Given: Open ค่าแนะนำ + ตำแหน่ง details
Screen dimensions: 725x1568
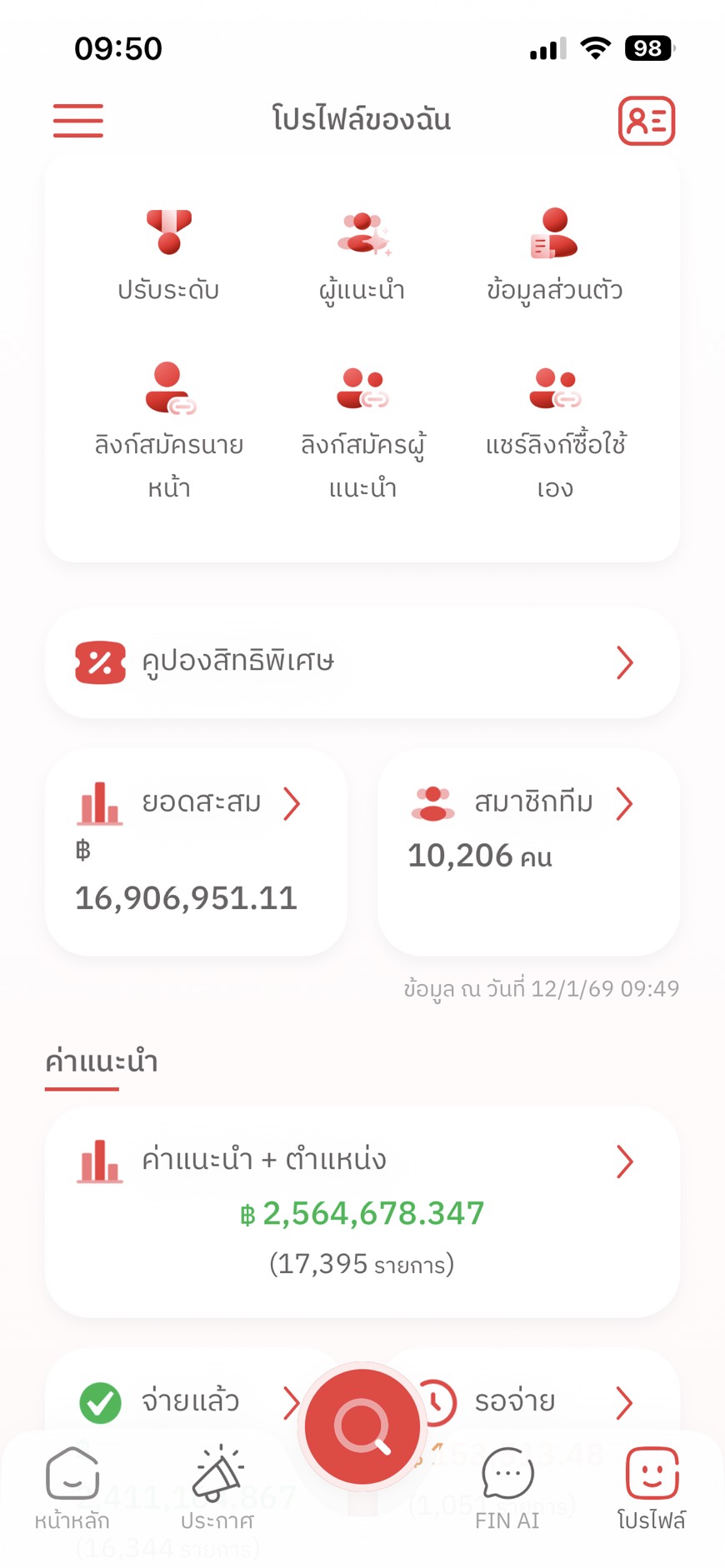Looking at the screenshot, I should click(362, 1211).
